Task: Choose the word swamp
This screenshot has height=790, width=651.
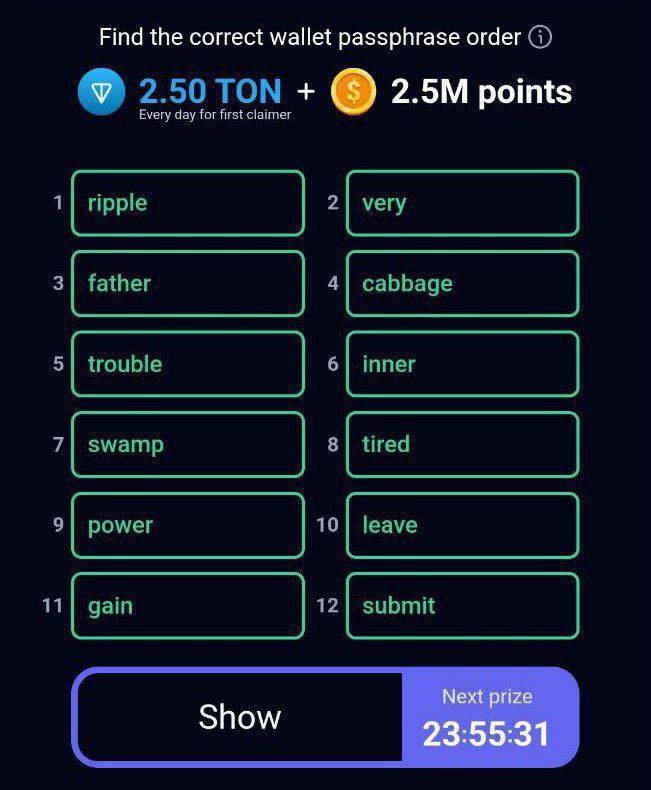Action: (x=187, y=444)
